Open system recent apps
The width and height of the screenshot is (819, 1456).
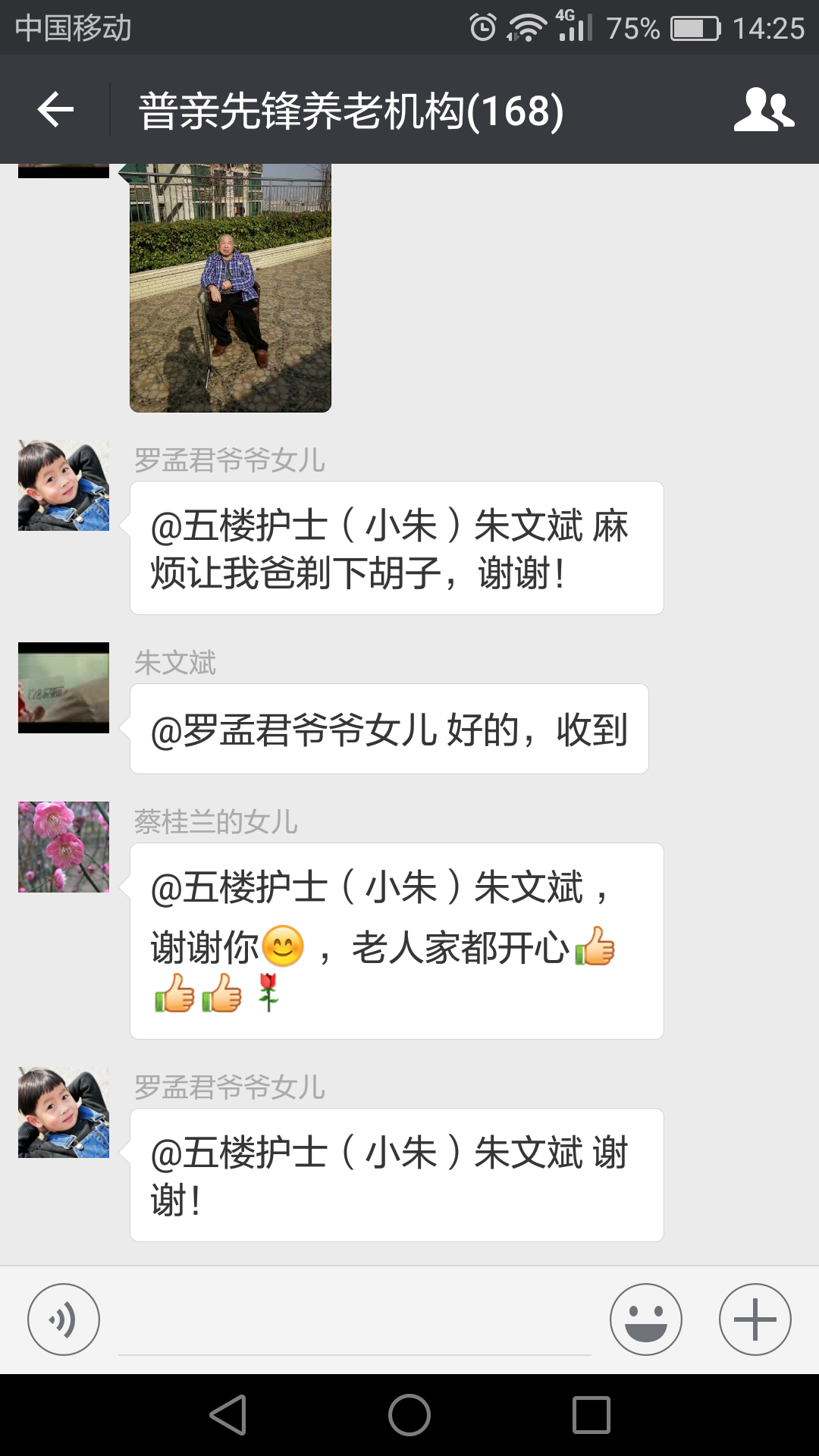pos(591,1415)
